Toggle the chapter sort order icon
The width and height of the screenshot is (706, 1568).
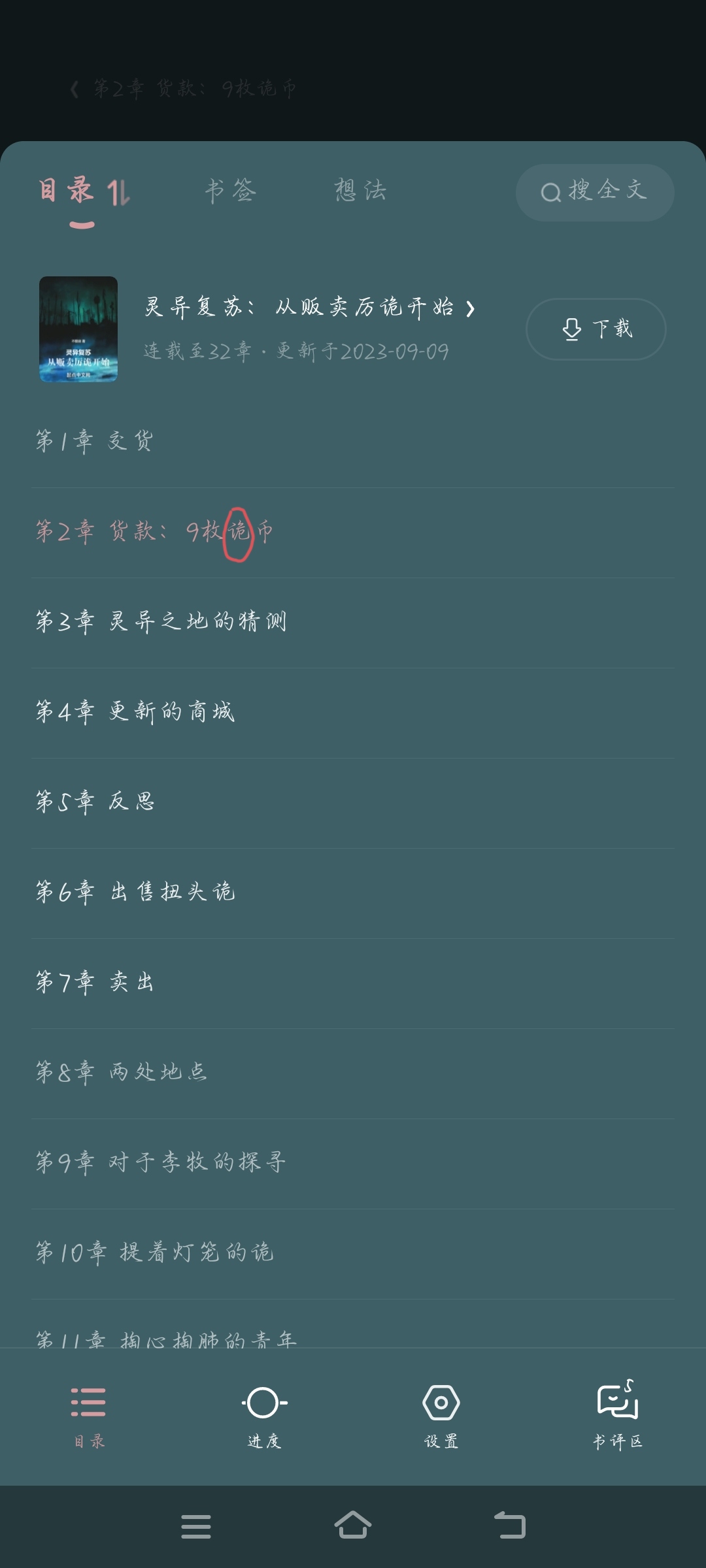(119, 193)
